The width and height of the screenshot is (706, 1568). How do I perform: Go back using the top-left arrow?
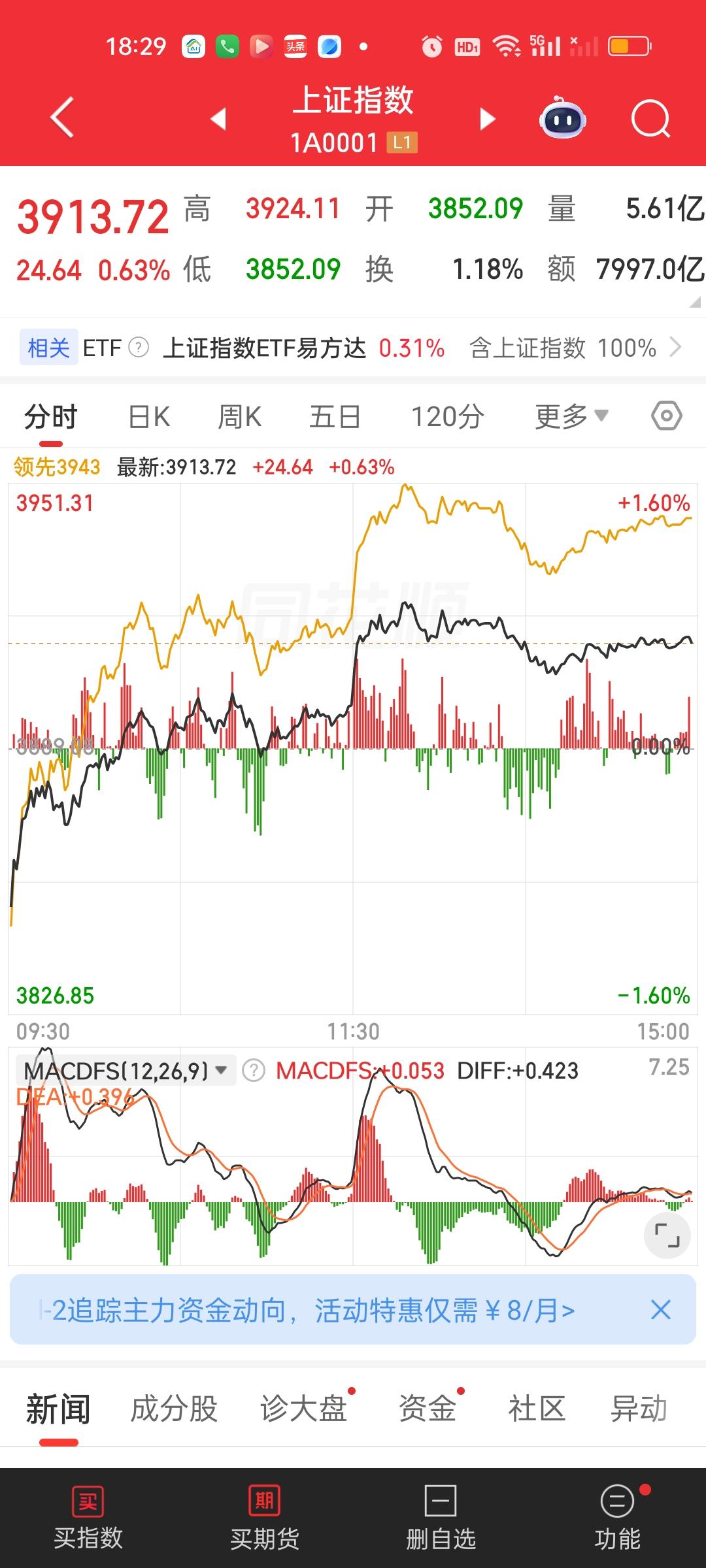(x=62, y=118)
